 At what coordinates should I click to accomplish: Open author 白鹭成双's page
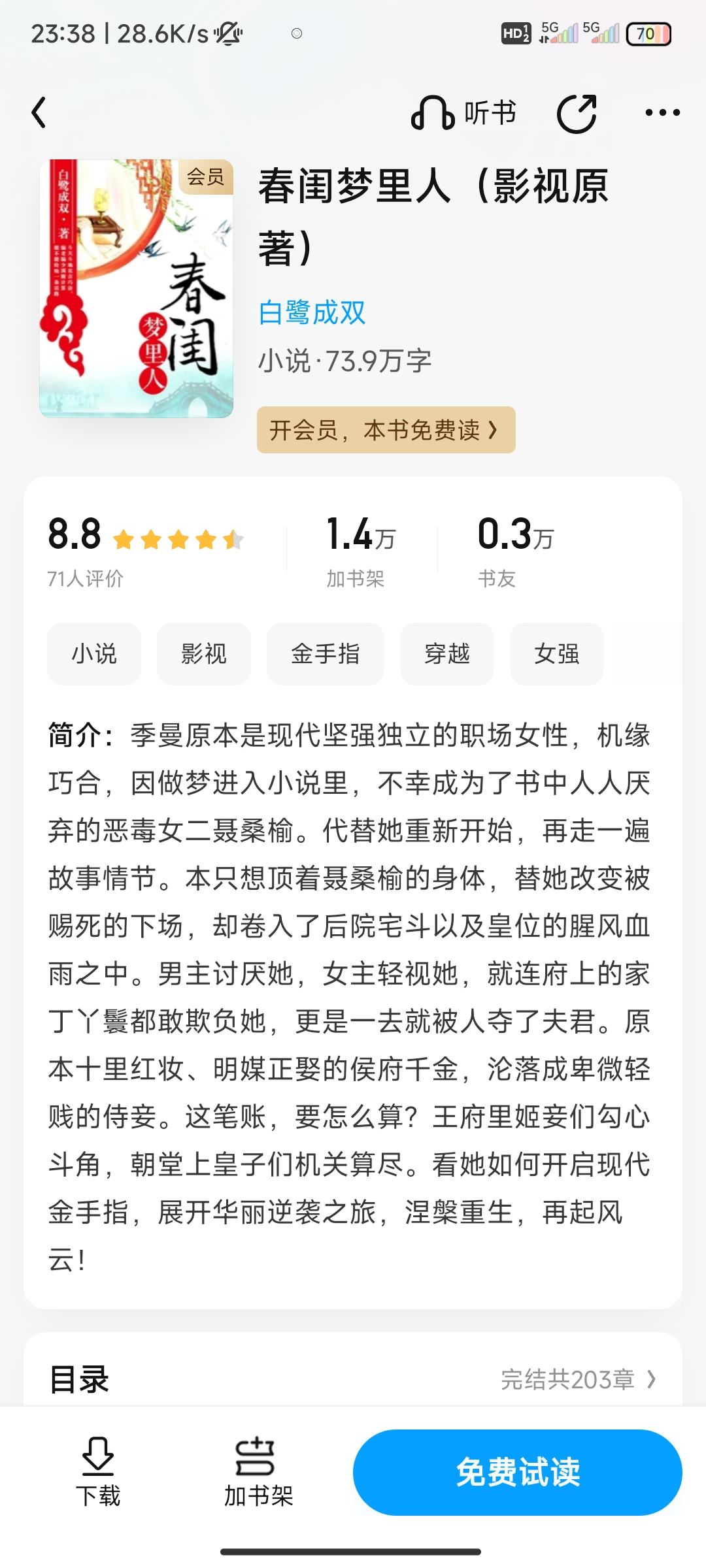(312, 312)
